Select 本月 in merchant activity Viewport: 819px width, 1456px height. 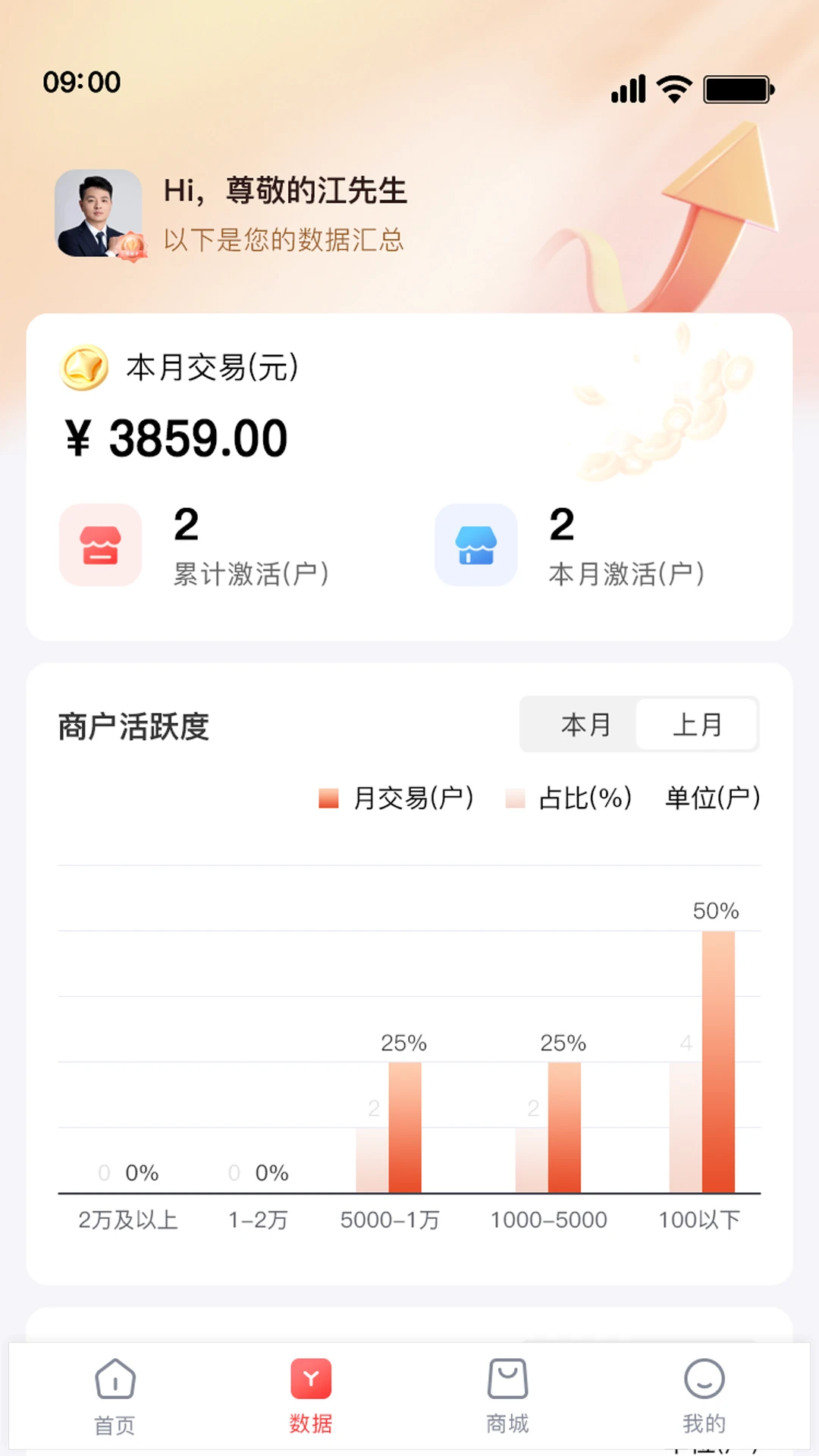pyautogui.click(x=585, y=725)
